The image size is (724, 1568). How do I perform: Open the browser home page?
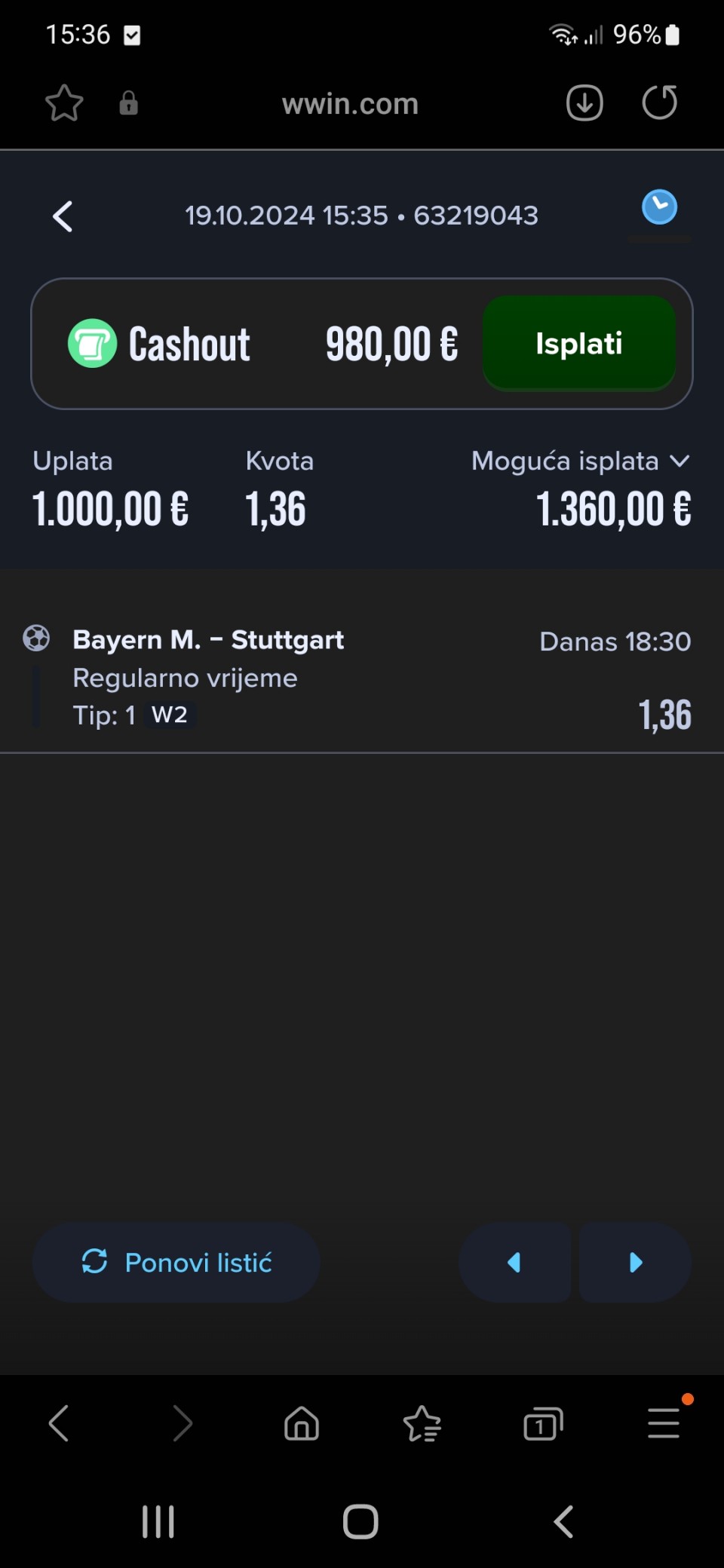(x=302, y=1423)
